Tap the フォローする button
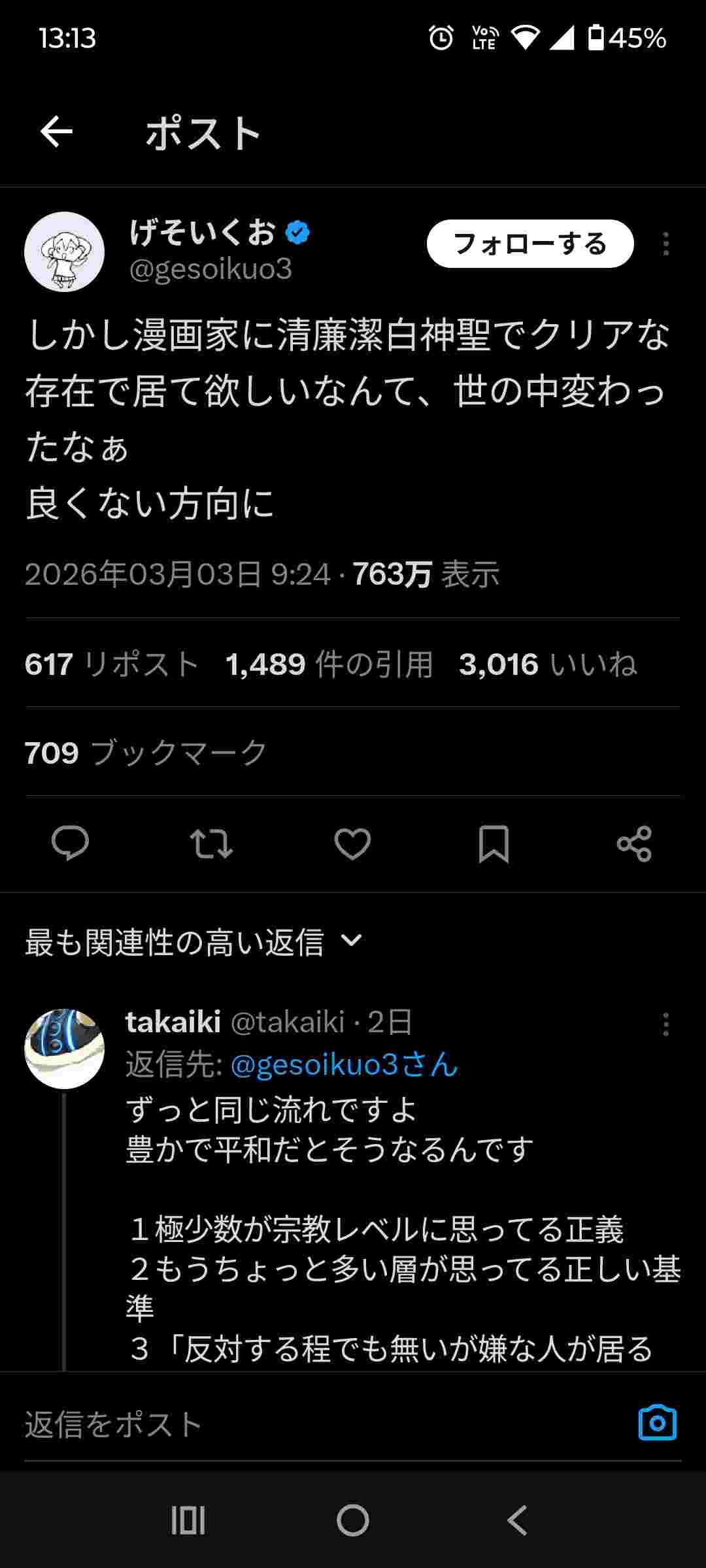This screenshot has height=1568, width=706. [530, 244]
